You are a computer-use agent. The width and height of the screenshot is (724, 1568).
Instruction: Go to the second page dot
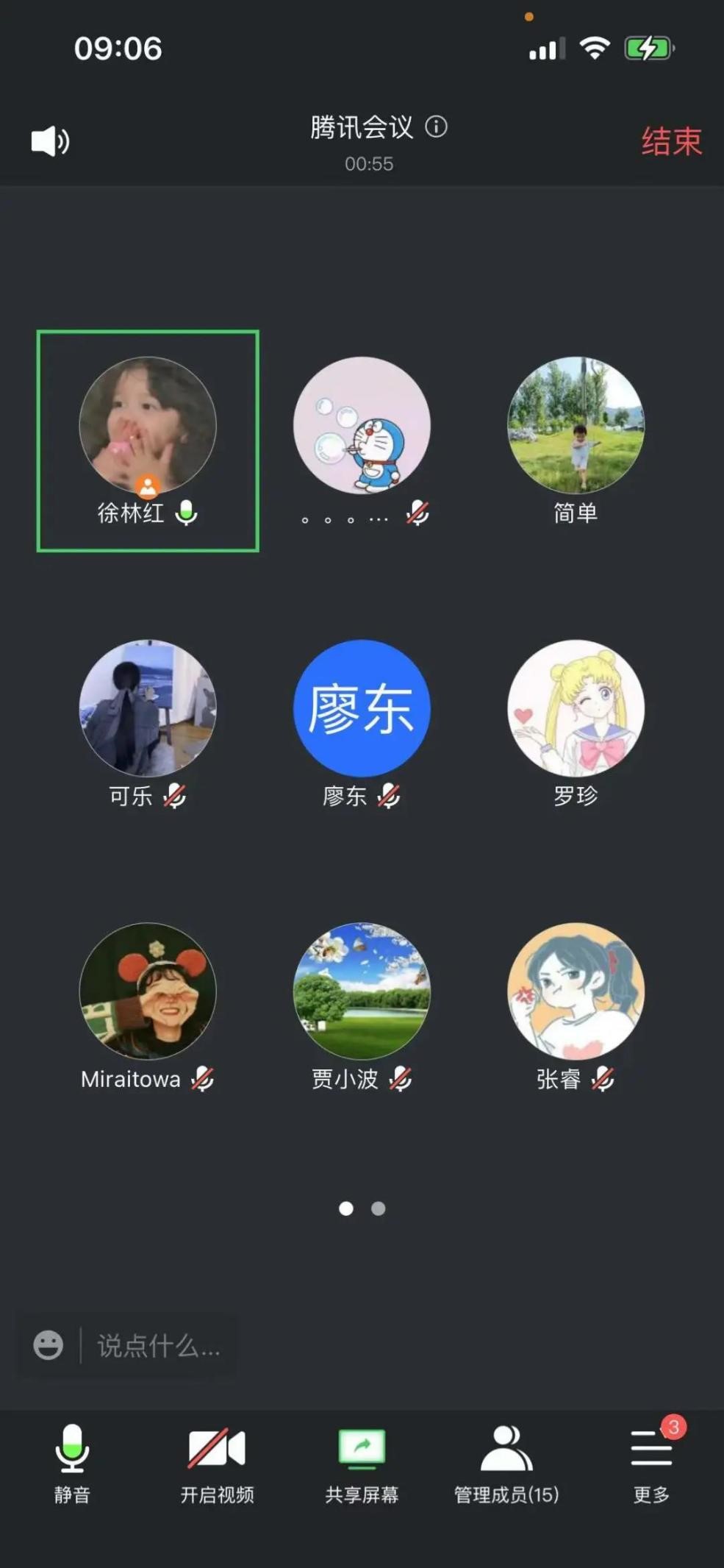379,1208
